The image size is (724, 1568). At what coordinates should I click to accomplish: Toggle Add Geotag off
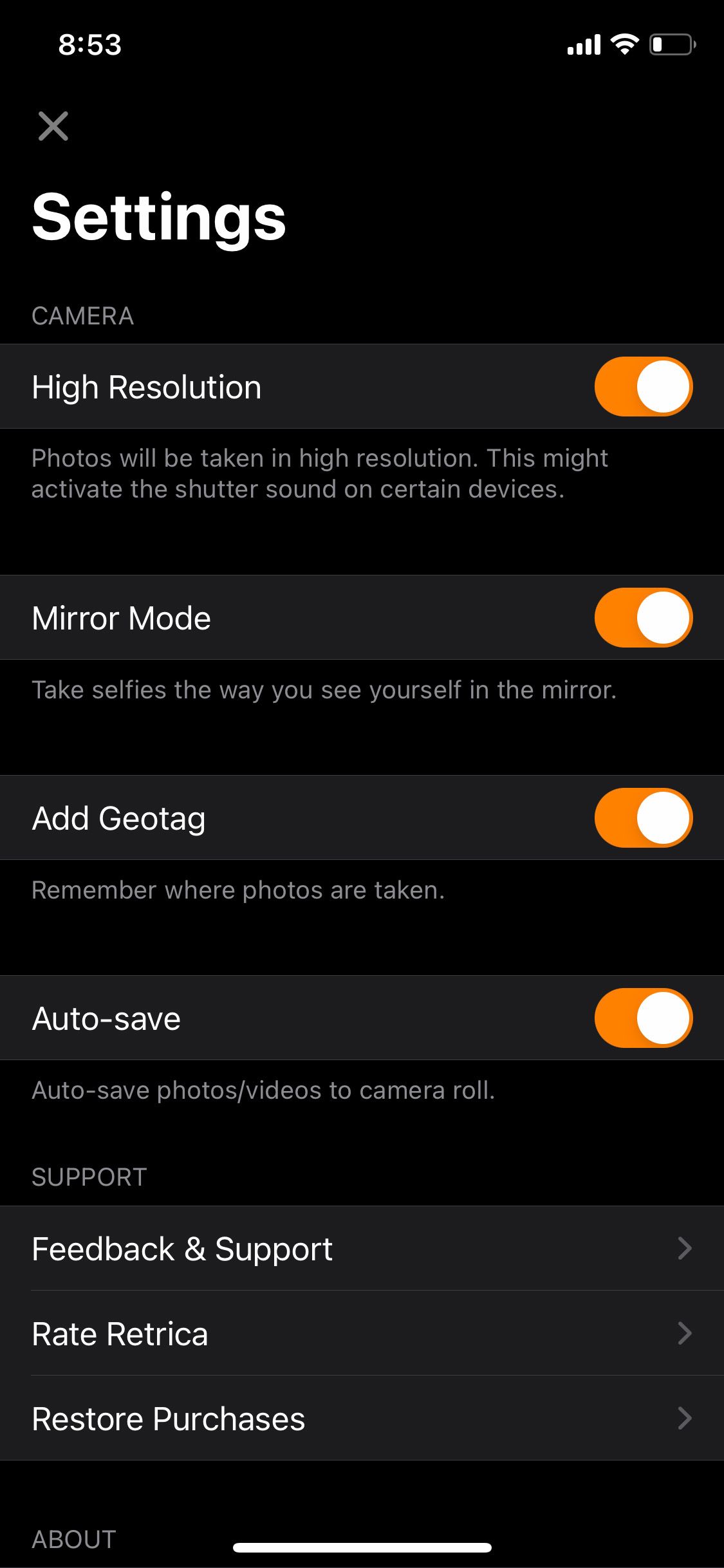[643, 818]
